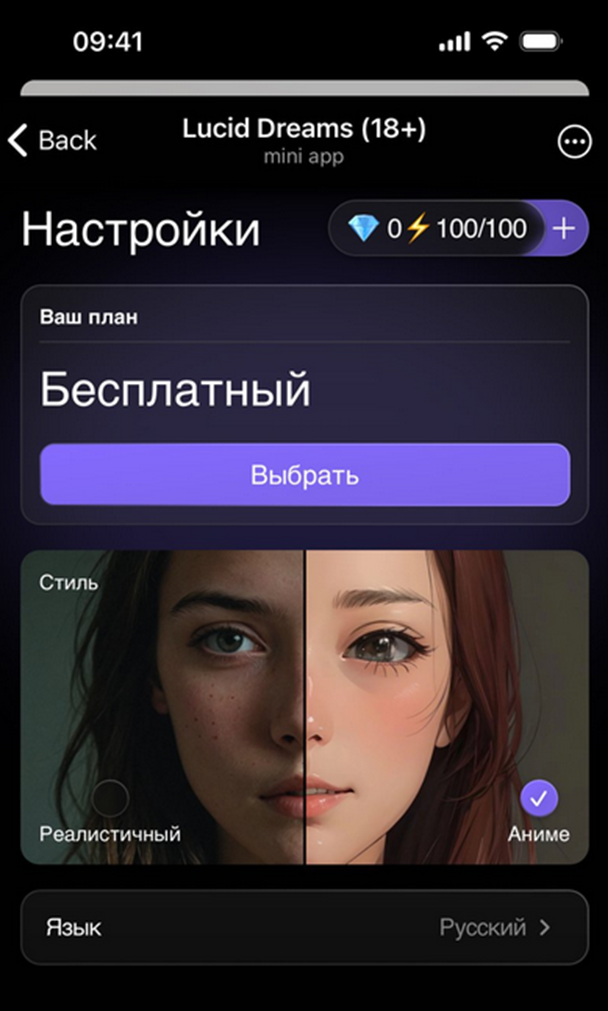Open the three-dots overflow menu
This screenshot has height=1011, width=608.
tap(574, 142)
